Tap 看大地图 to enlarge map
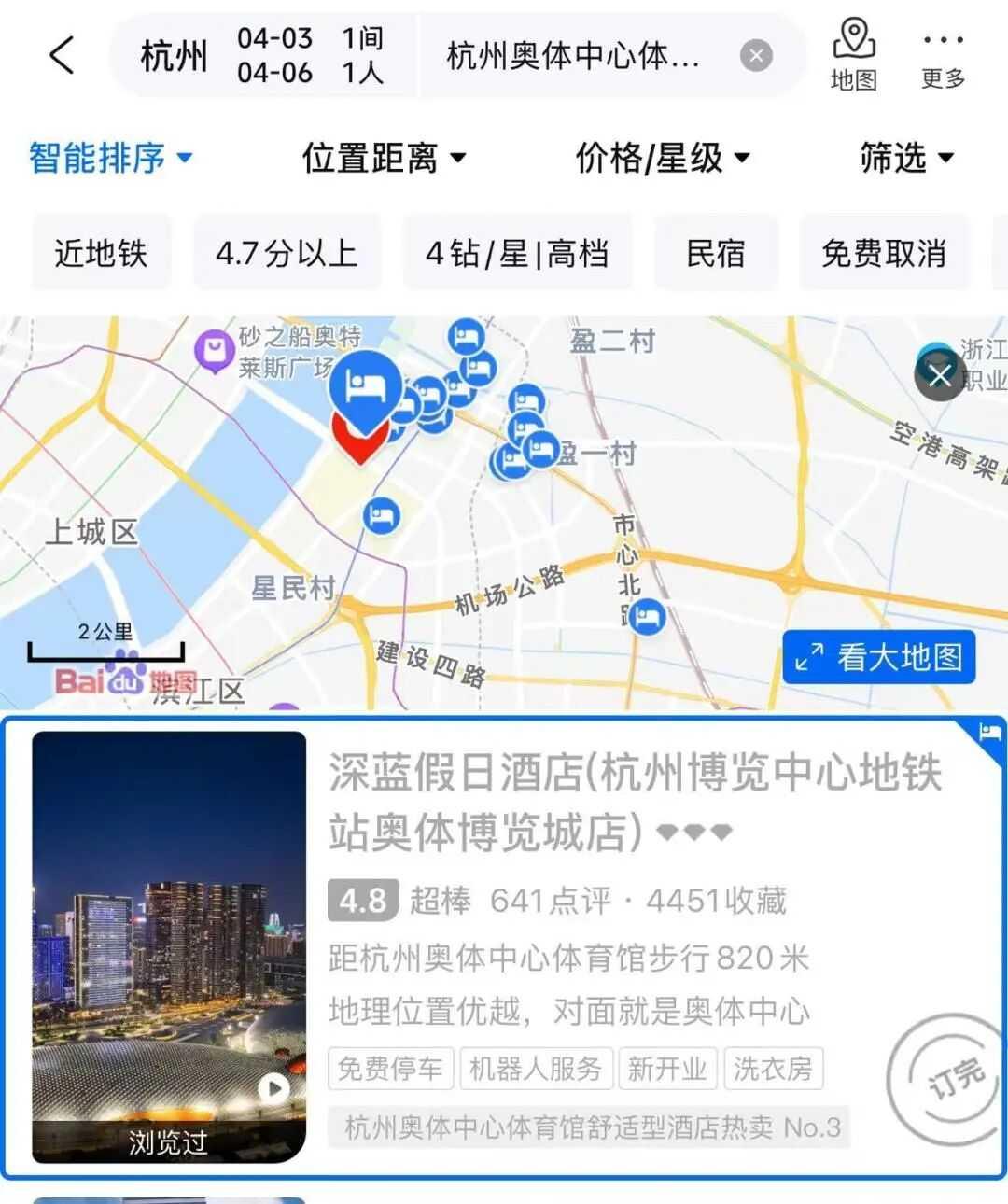The image size is (1008, 1204). (879, 657)
